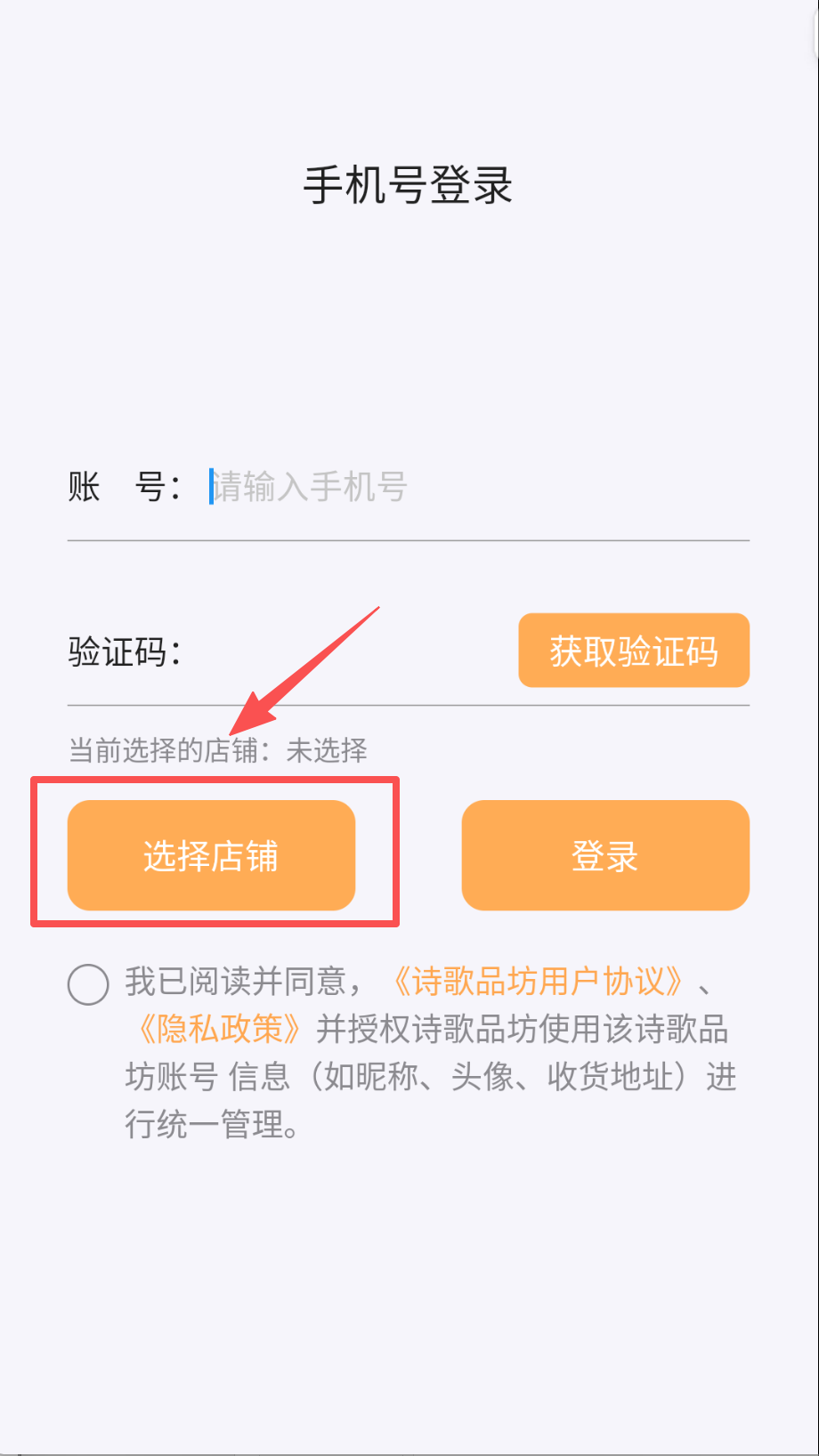The height and width of the screenshot is (1456, 819).
Task: Open the 《隐私政策》 privacy policy link
Action: 219,1030
